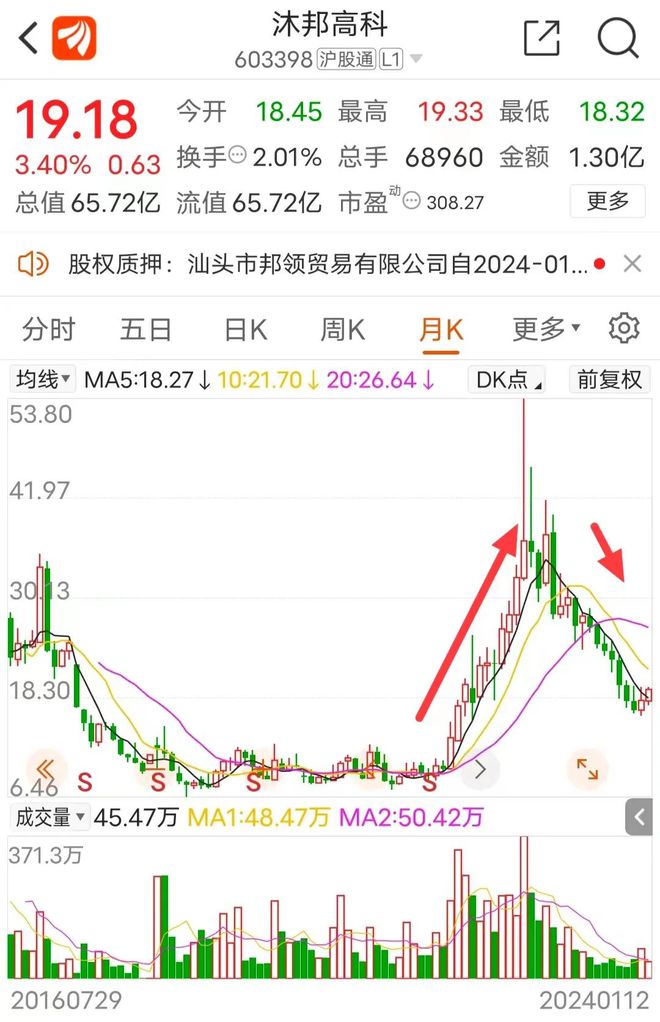Screen dimensions: 660x1022
Task: Open the 成交量 indicator dropdown
Action: (49, 817)
